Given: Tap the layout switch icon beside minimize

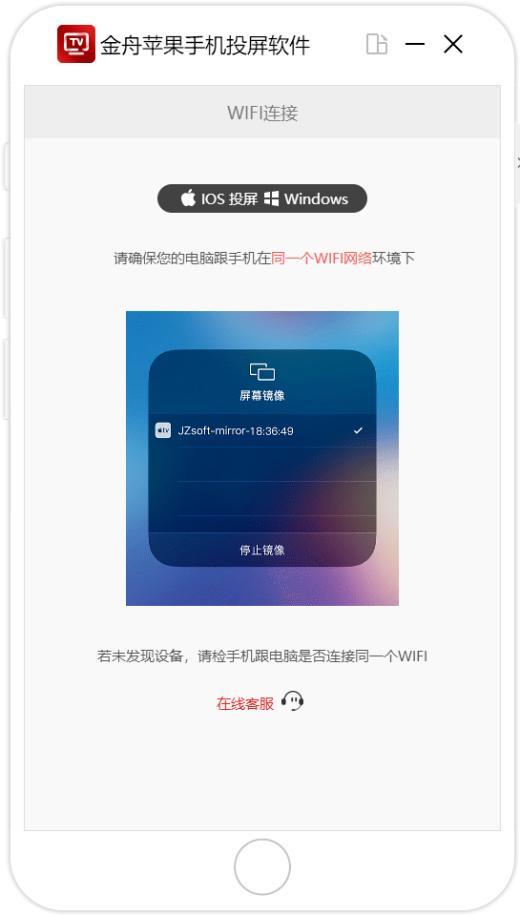Looking at the screenshot, I should click(377, 44).
